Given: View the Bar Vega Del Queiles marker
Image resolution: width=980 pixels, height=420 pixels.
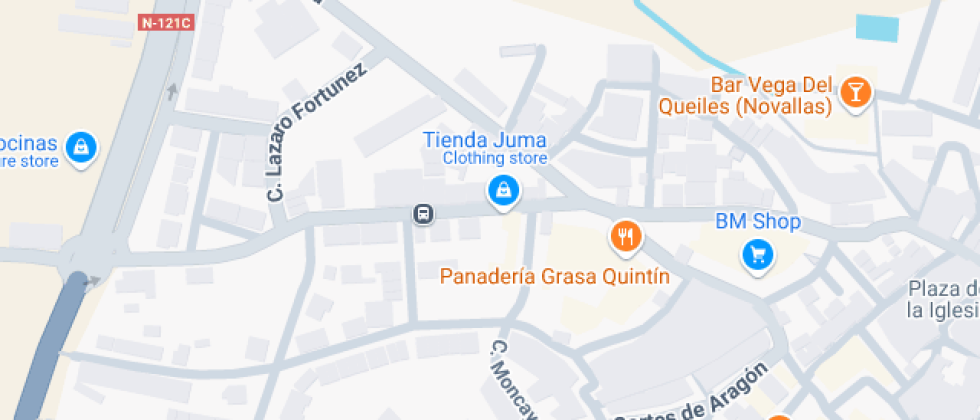Looking at the screenshot, I should coord(856,92).
